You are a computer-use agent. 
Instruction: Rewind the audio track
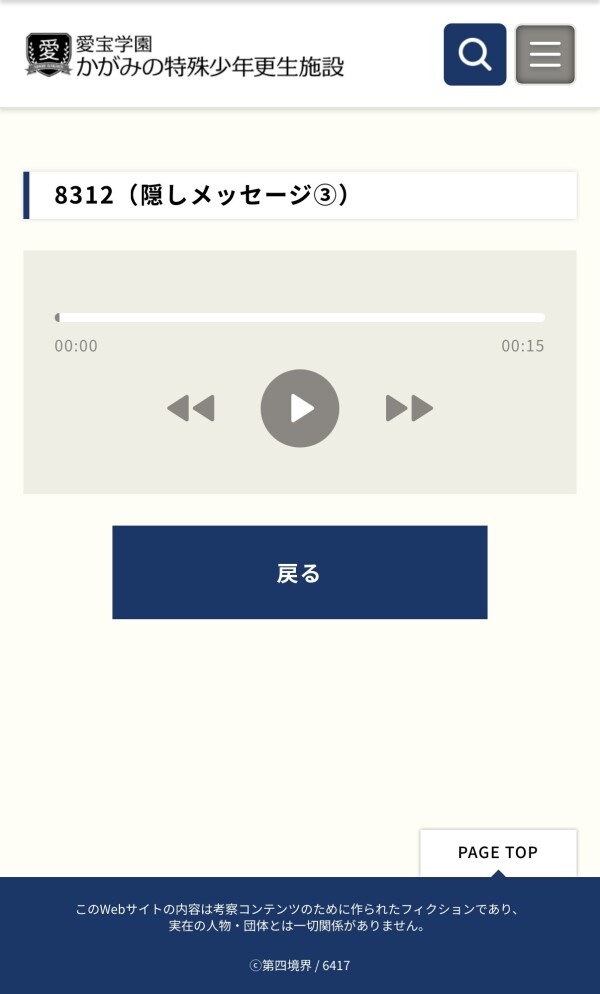(190, 408)
